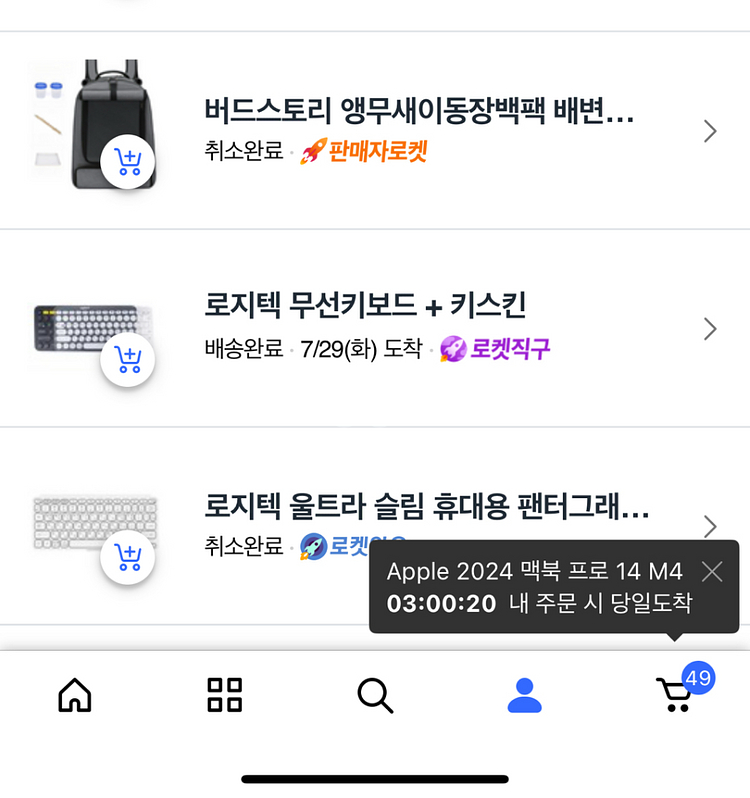Viewport: 750px width, 798px height.
Task: Open the categories grid tab
Action: (225, 695)
